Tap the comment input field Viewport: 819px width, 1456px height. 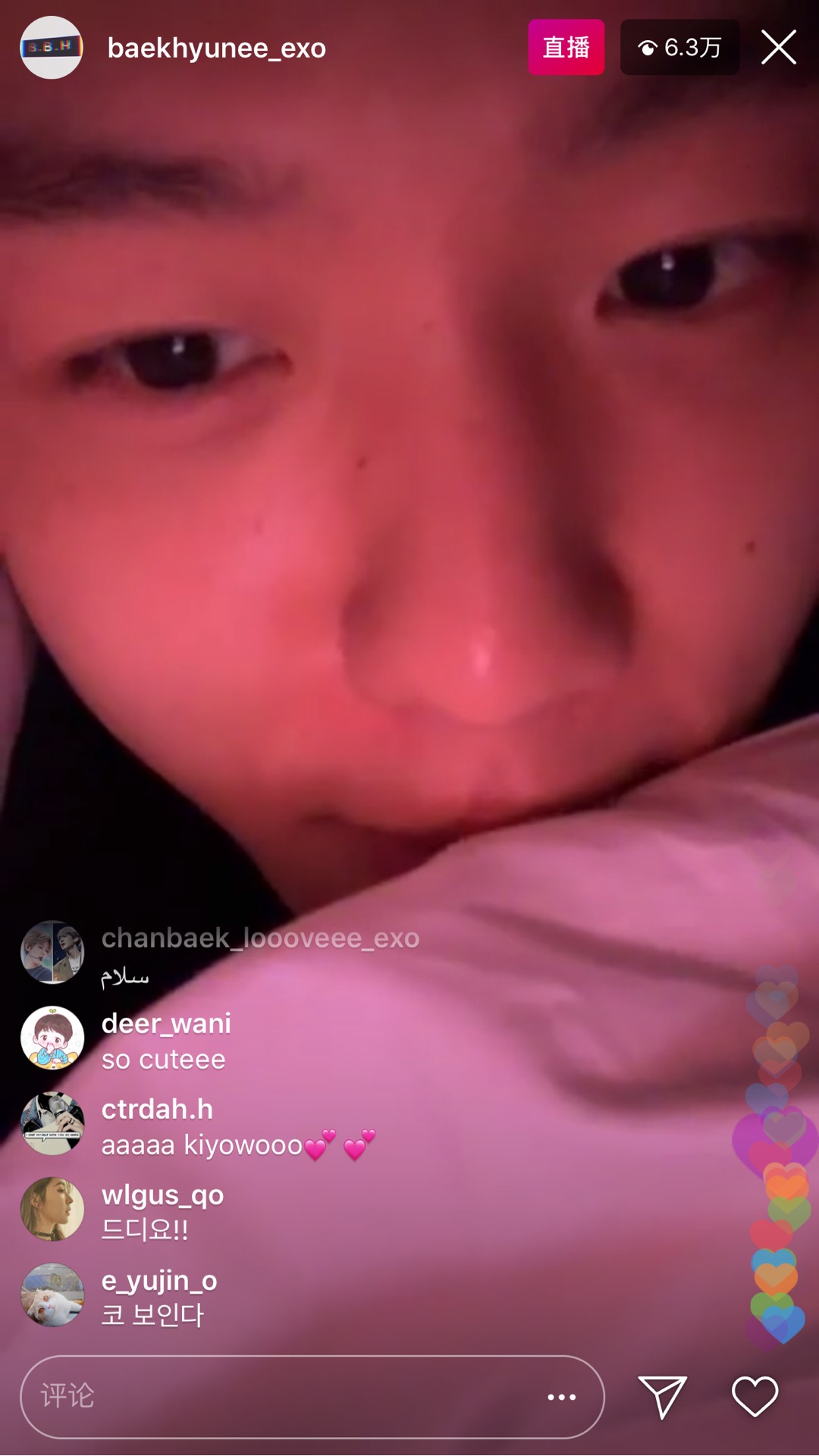[x=281, y=1396]
